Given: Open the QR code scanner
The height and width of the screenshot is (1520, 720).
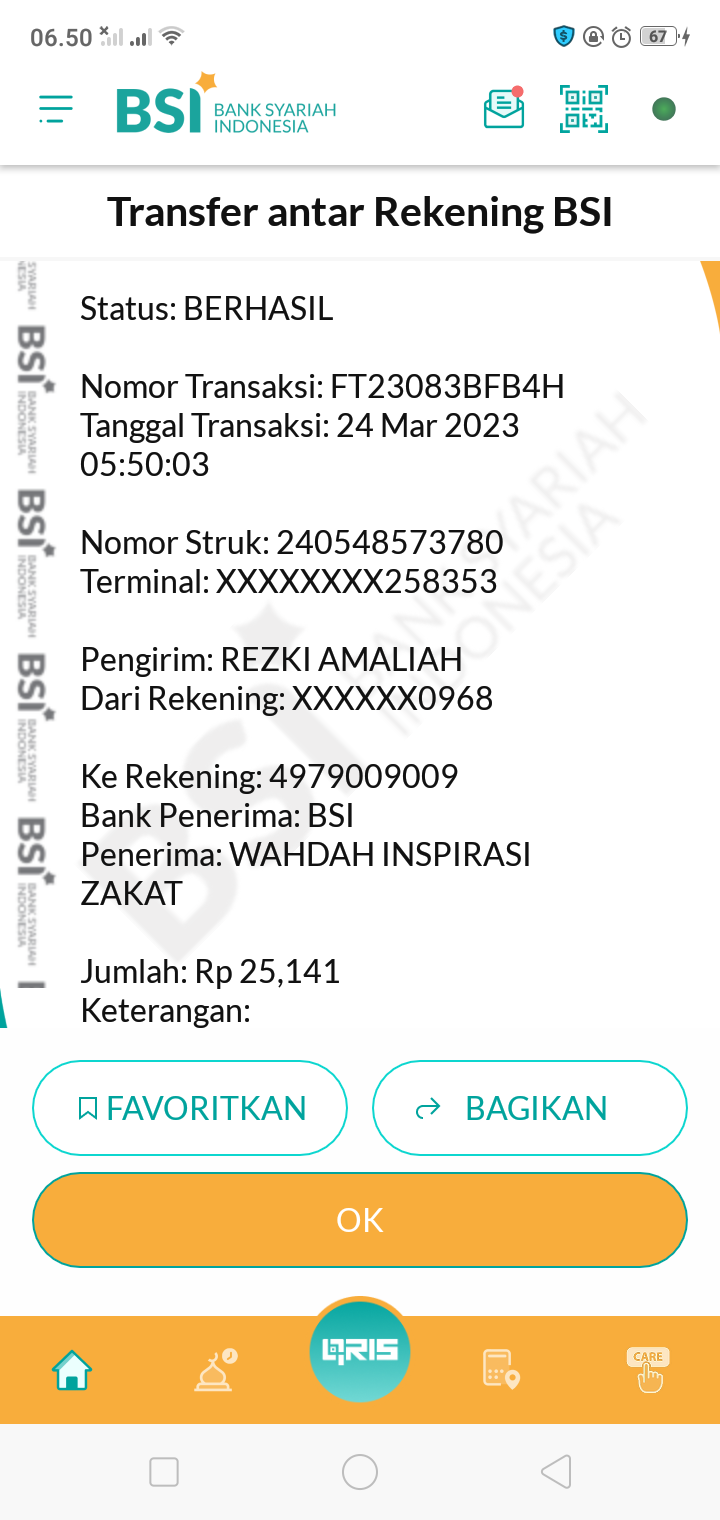Looking at the screenshot, I should point(583,109).
